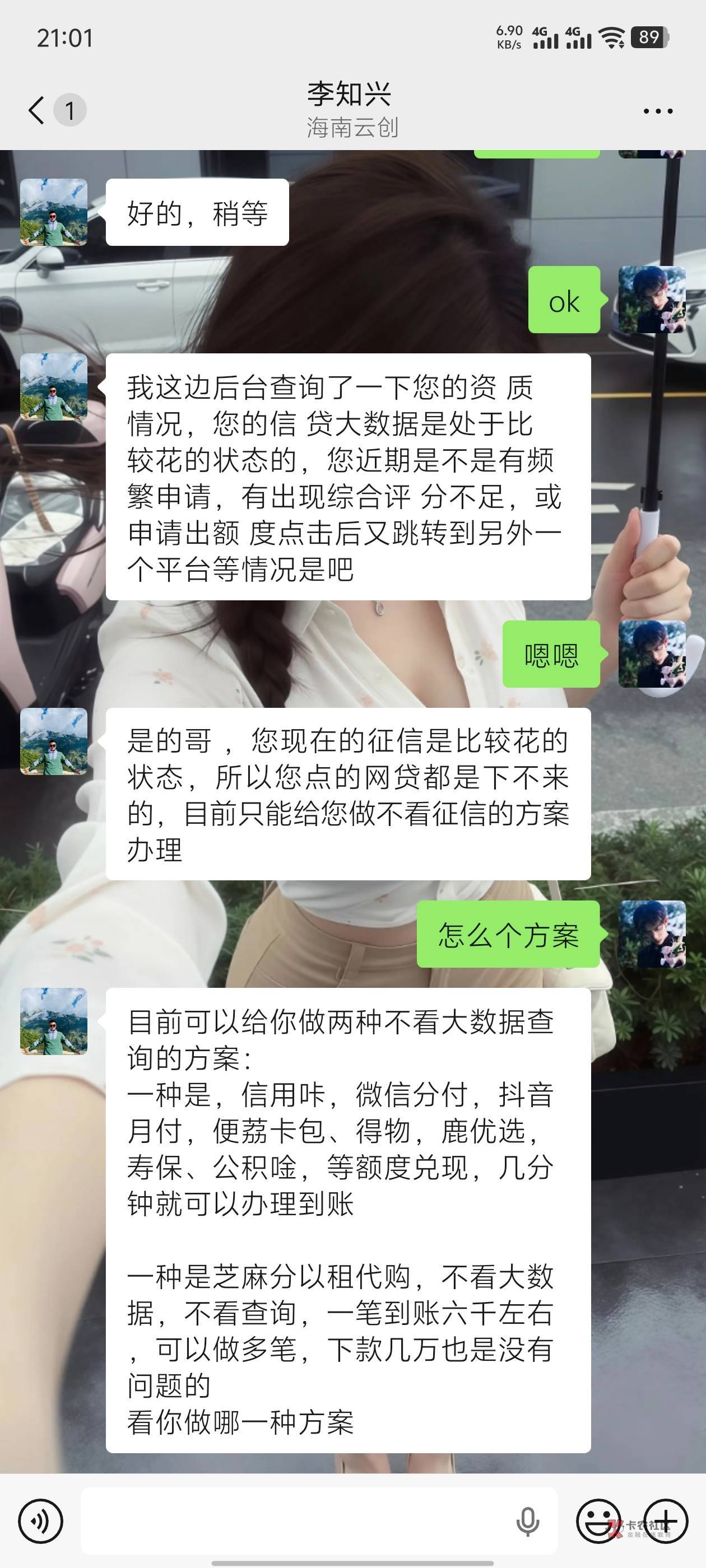Open contact avatar beside "好的，稍等"
This screenshot has height=1568, width=706.
point(54,212)
